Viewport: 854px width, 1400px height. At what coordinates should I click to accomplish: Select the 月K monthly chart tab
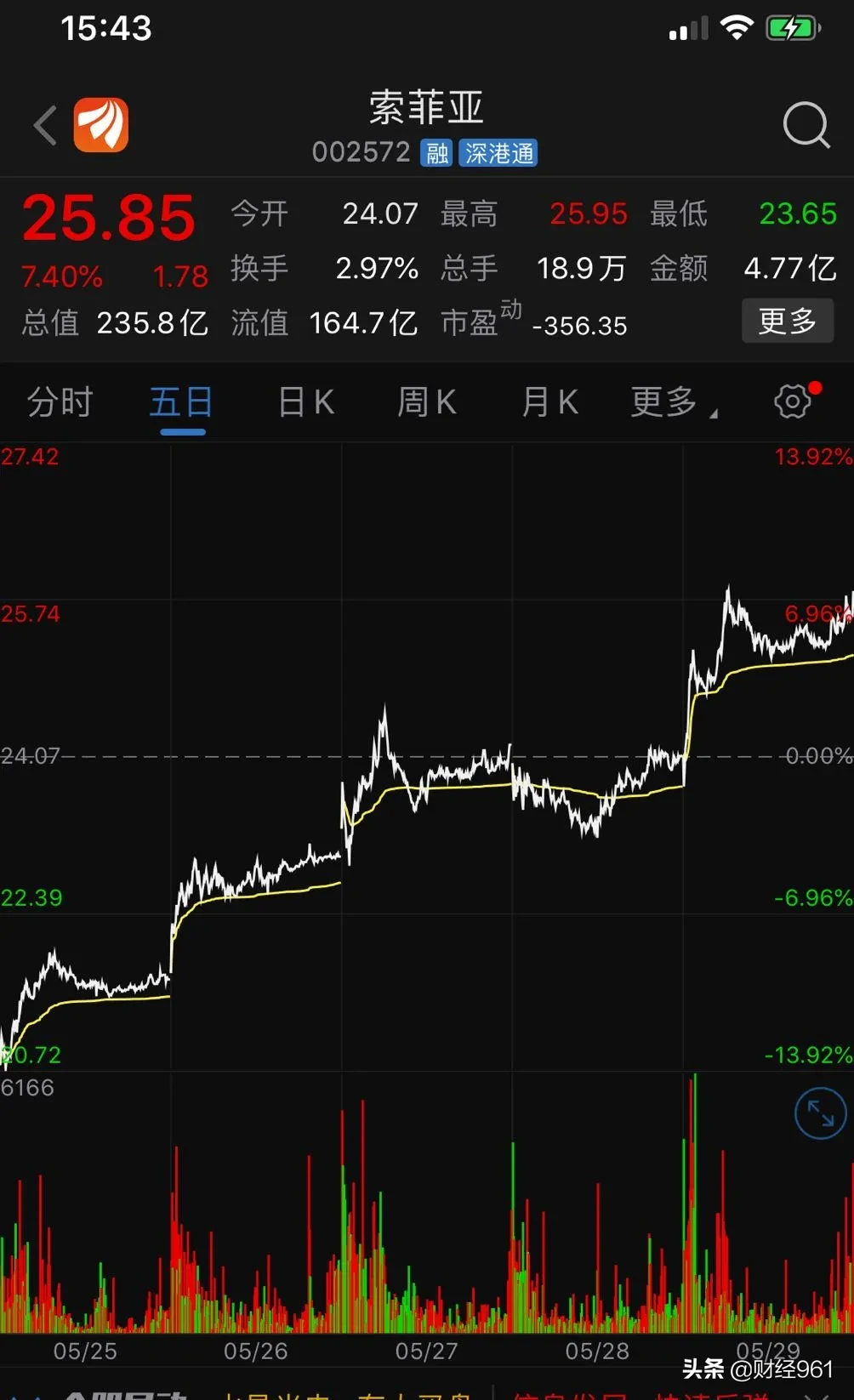(549, 401)
